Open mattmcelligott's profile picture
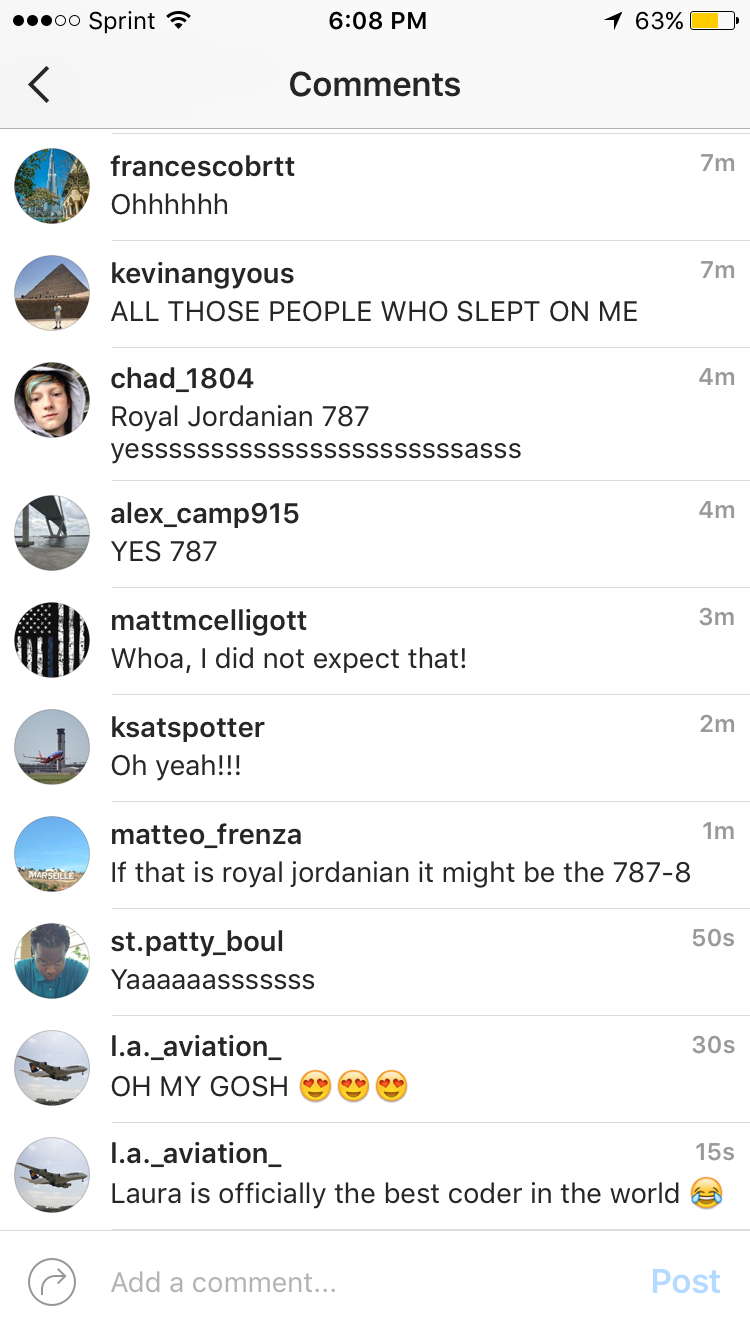The image size is (750, 1334). [52, 640]
